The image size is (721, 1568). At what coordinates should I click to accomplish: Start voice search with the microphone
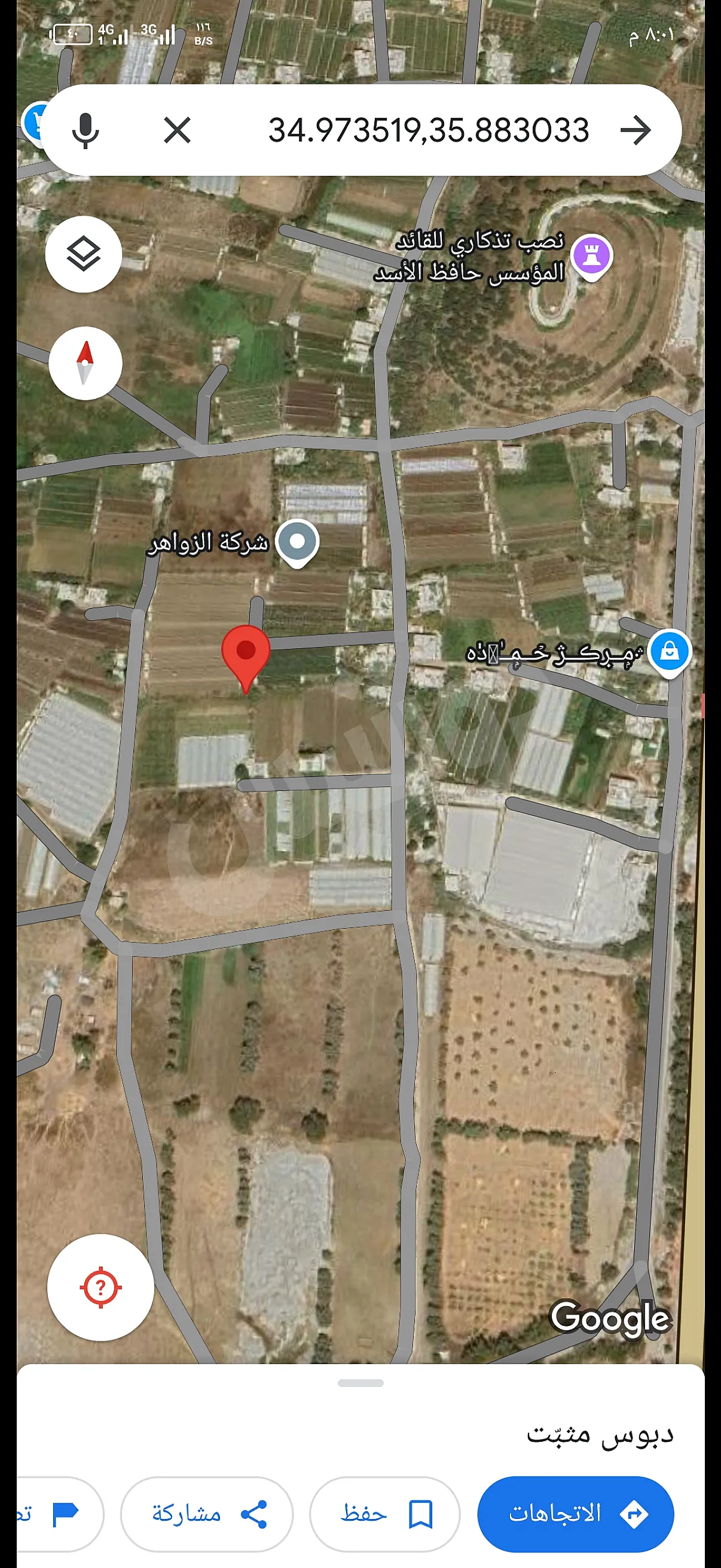coord(85,130)
